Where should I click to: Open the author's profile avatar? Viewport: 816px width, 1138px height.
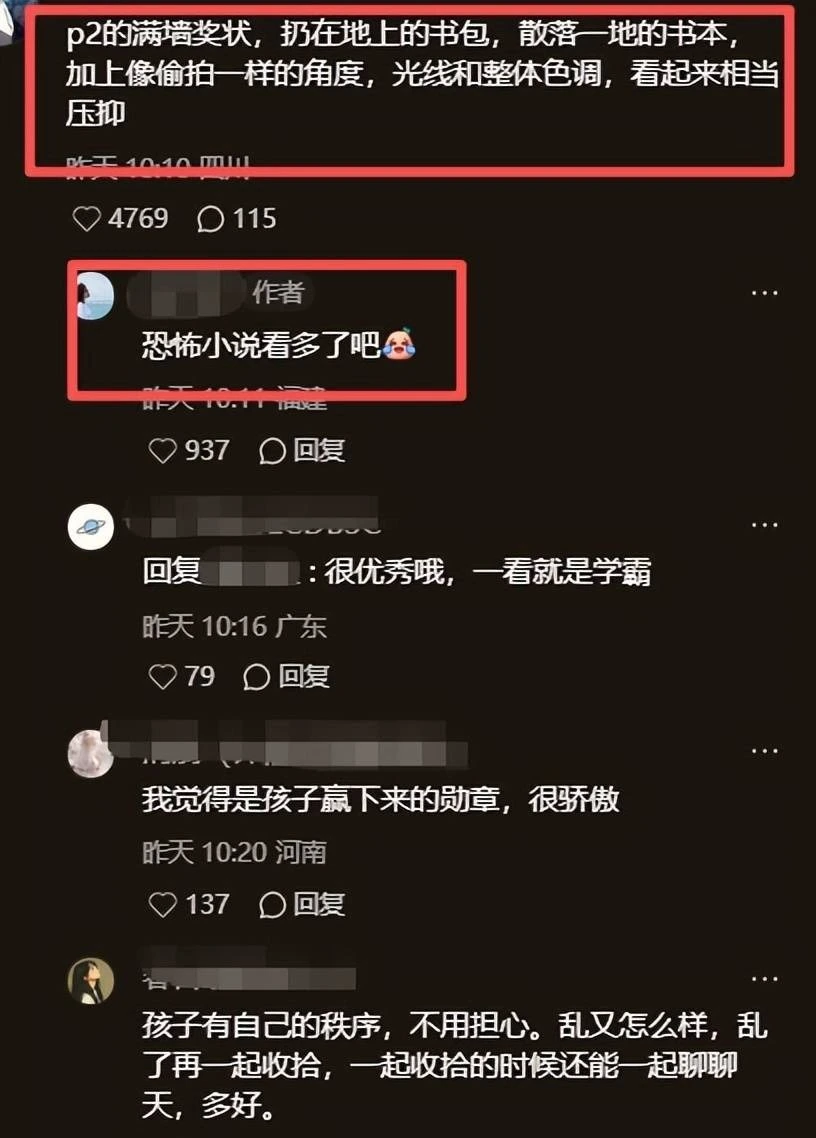(95, 296)
